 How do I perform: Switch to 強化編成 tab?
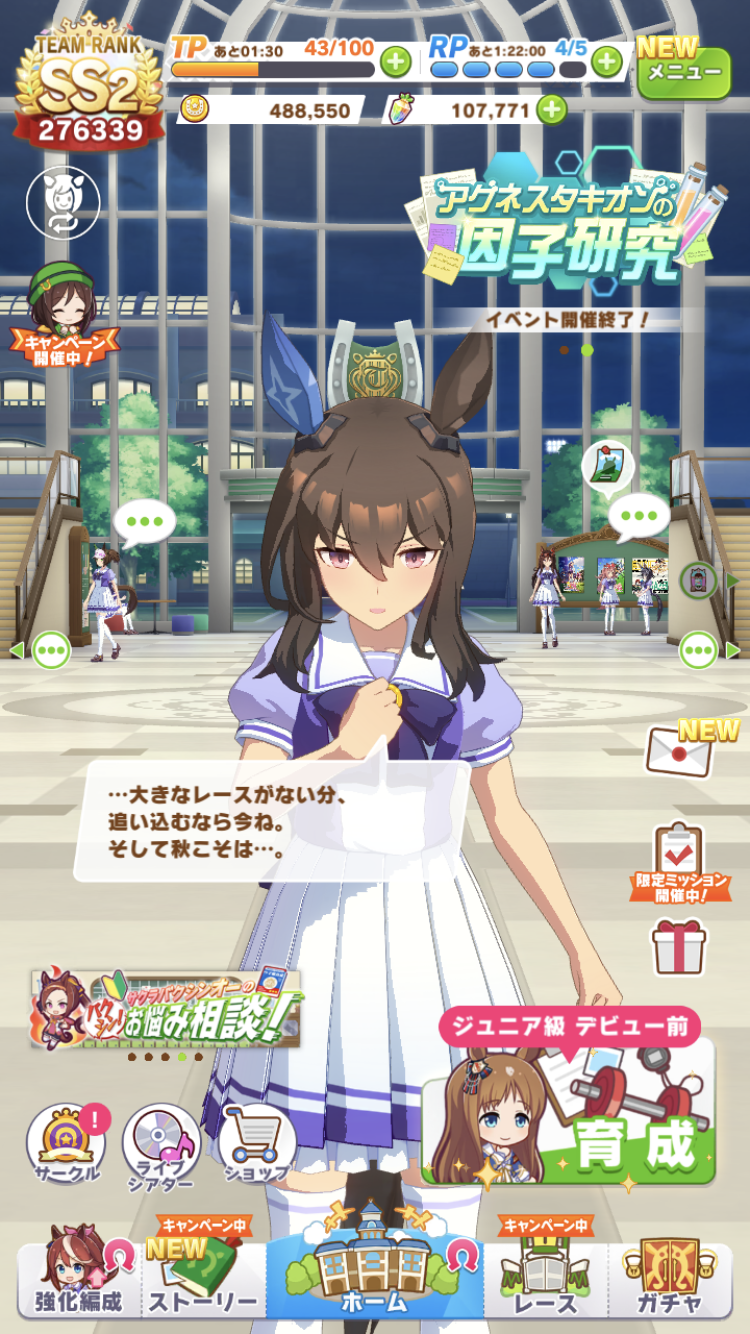[x=78, y=1280]
